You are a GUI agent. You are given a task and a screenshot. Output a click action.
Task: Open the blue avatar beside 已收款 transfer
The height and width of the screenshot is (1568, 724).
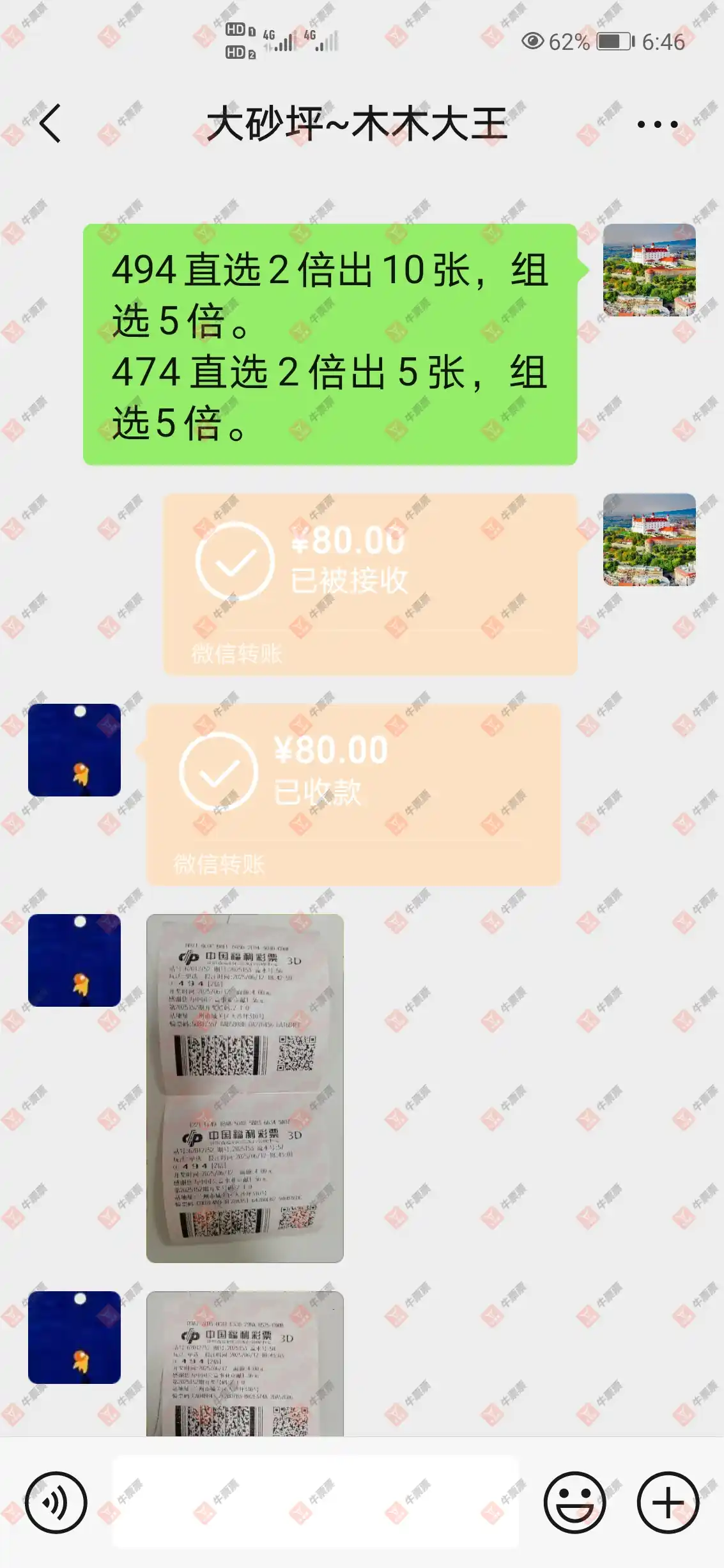point(74,750)
